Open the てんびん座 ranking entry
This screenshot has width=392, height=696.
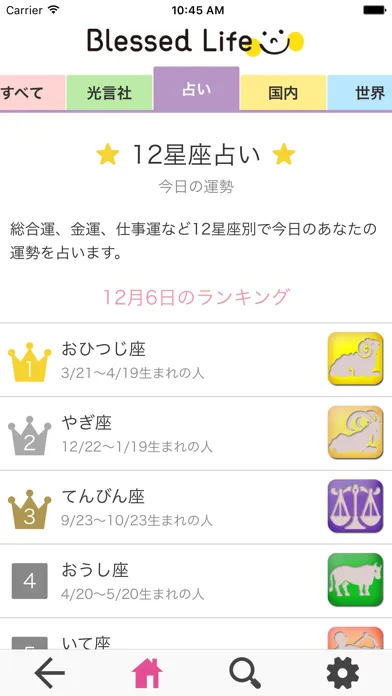(x=196, y=507)
